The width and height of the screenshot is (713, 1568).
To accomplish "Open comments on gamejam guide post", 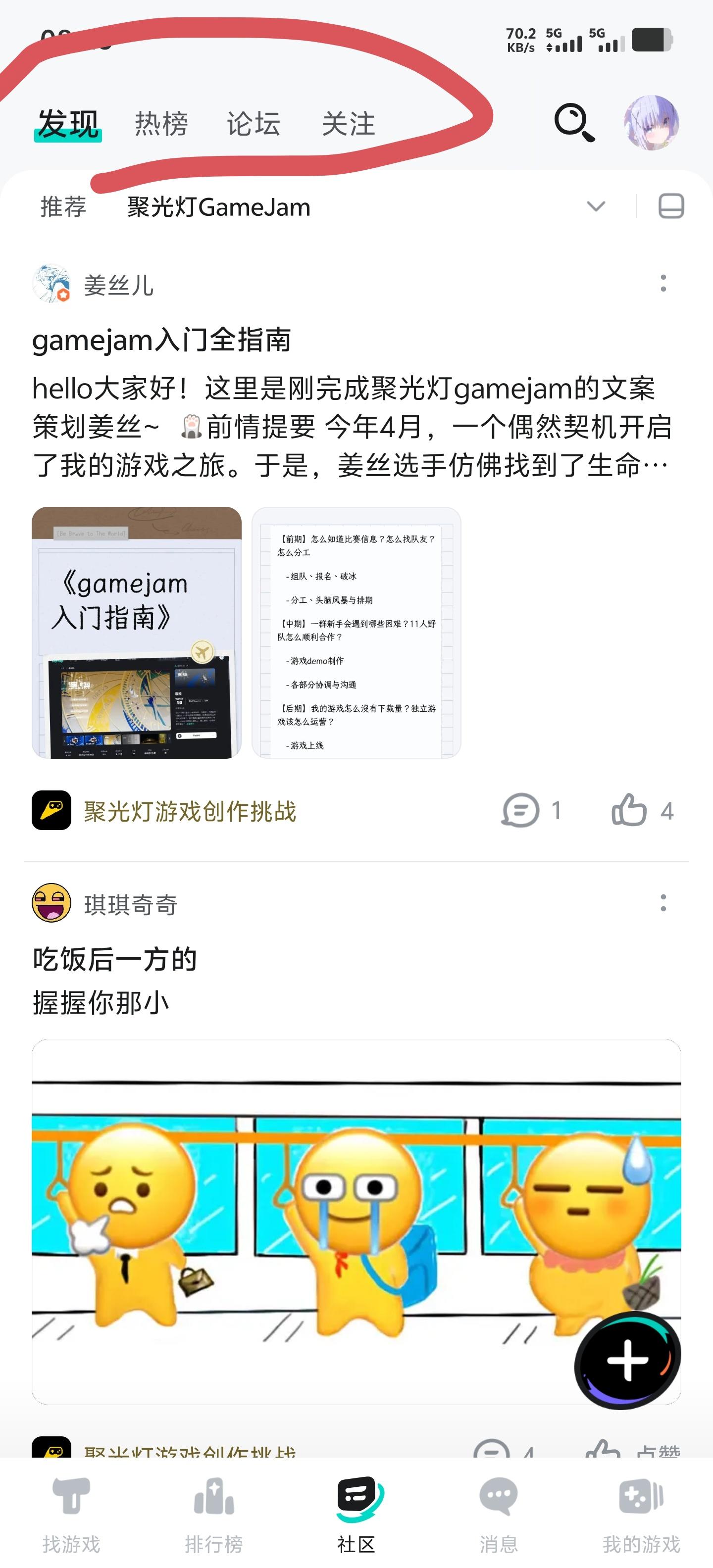I will 520,810.
